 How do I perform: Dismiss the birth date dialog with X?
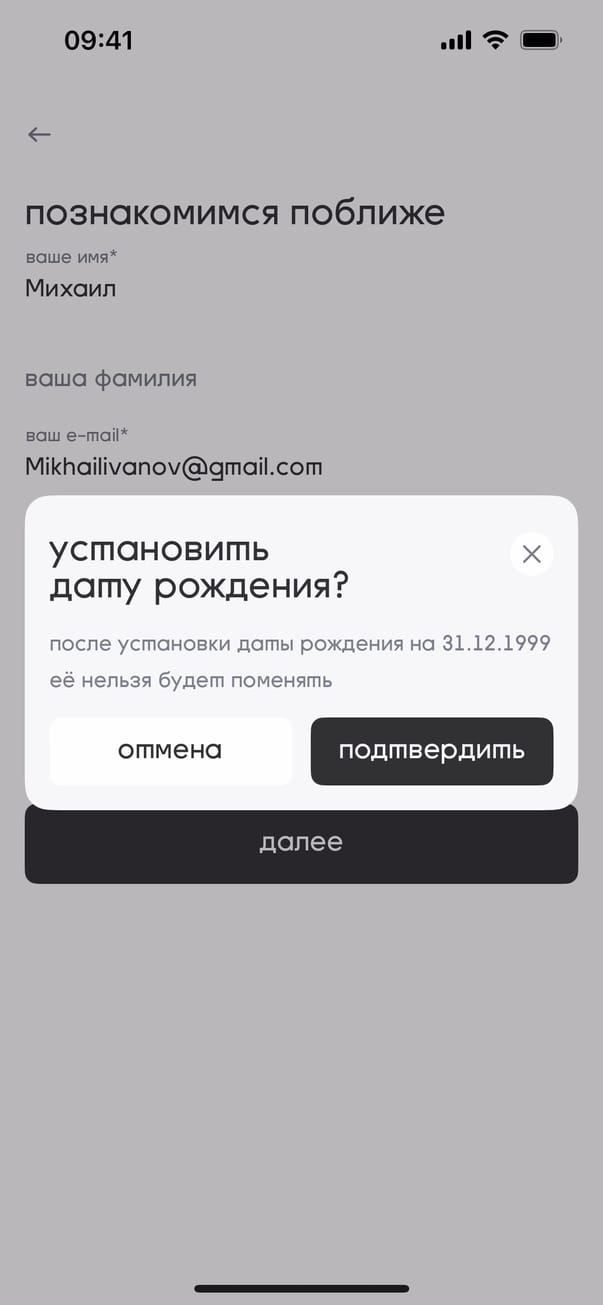tap(531, 554)
